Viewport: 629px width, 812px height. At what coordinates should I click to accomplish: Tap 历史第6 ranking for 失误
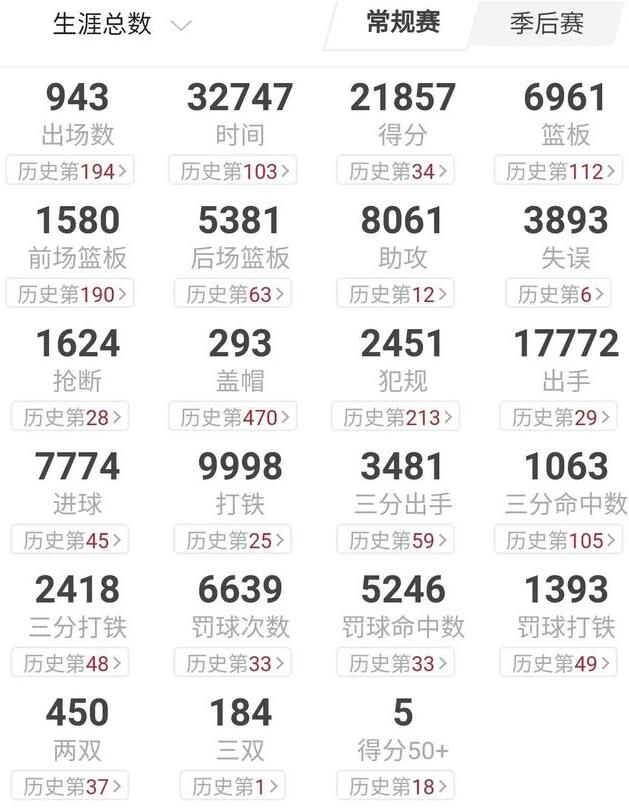tap(560, 294)
